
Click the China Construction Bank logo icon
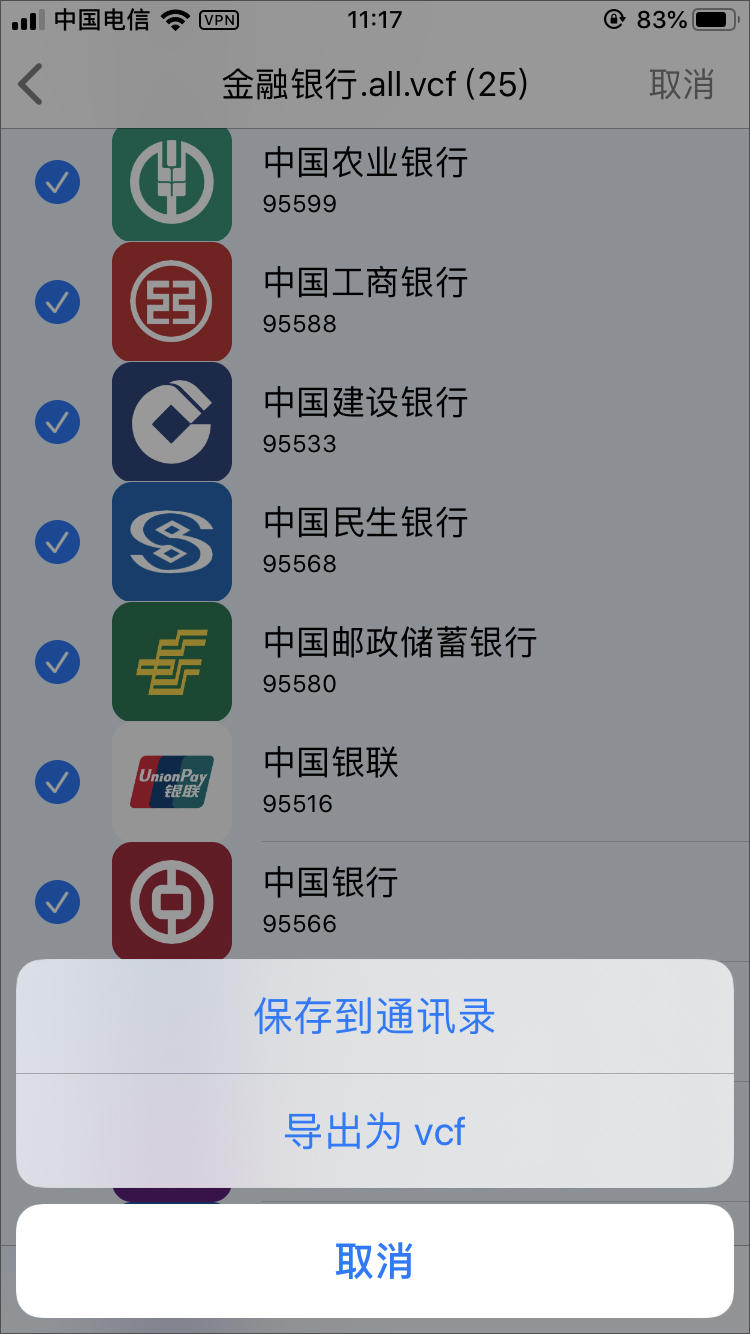pos(171,421)
